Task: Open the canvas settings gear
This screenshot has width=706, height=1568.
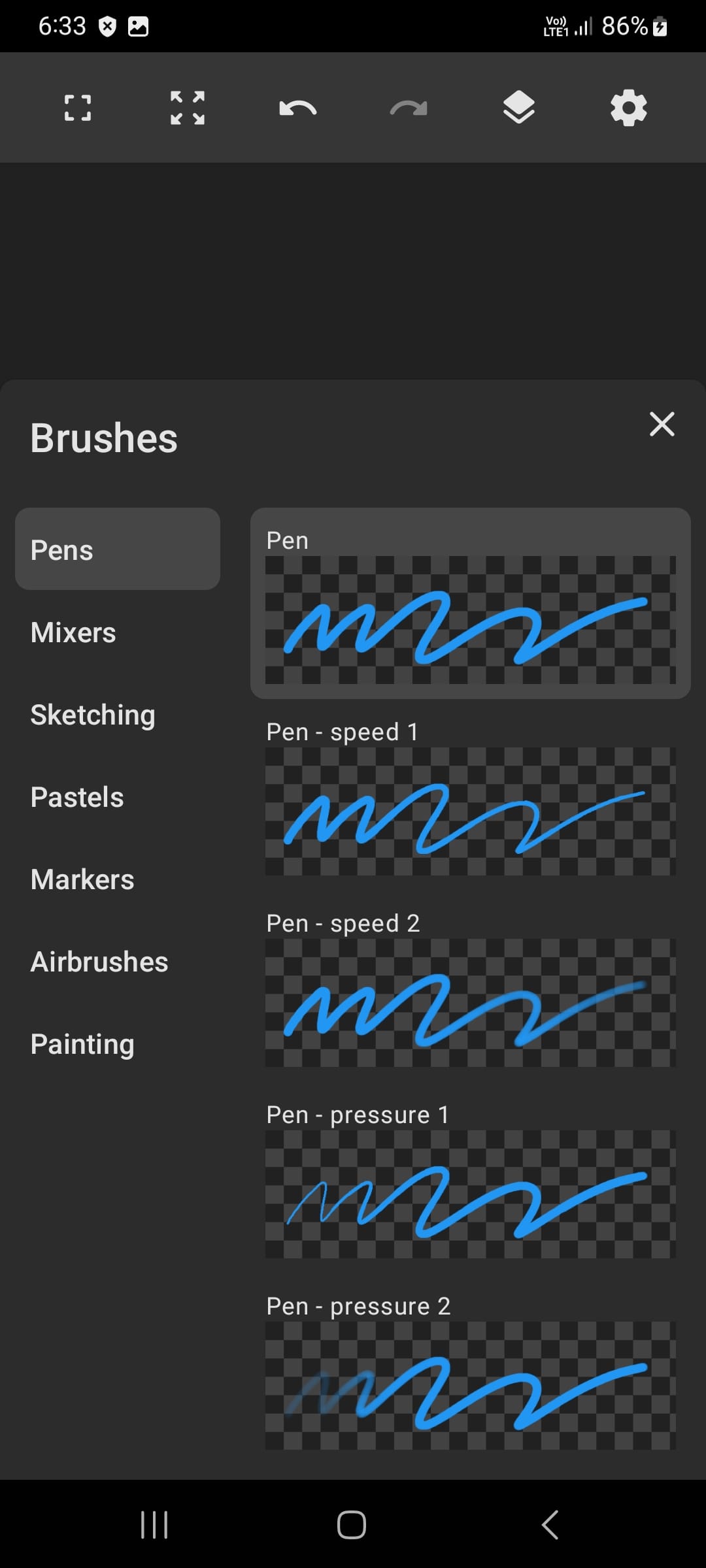Action: [628, 108]
